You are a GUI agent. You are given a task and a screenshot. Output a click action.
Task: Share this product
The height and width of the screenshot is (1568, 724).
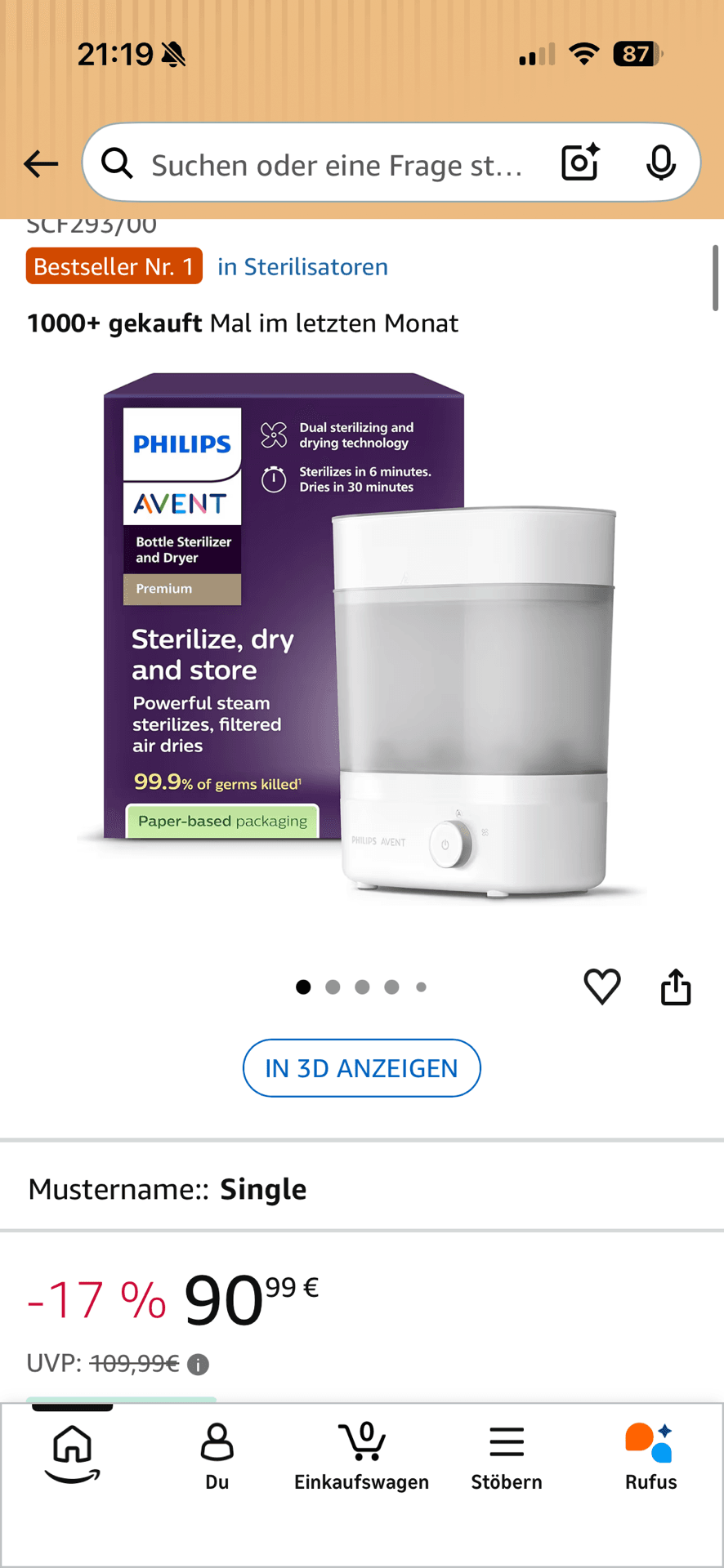(676, 987)
